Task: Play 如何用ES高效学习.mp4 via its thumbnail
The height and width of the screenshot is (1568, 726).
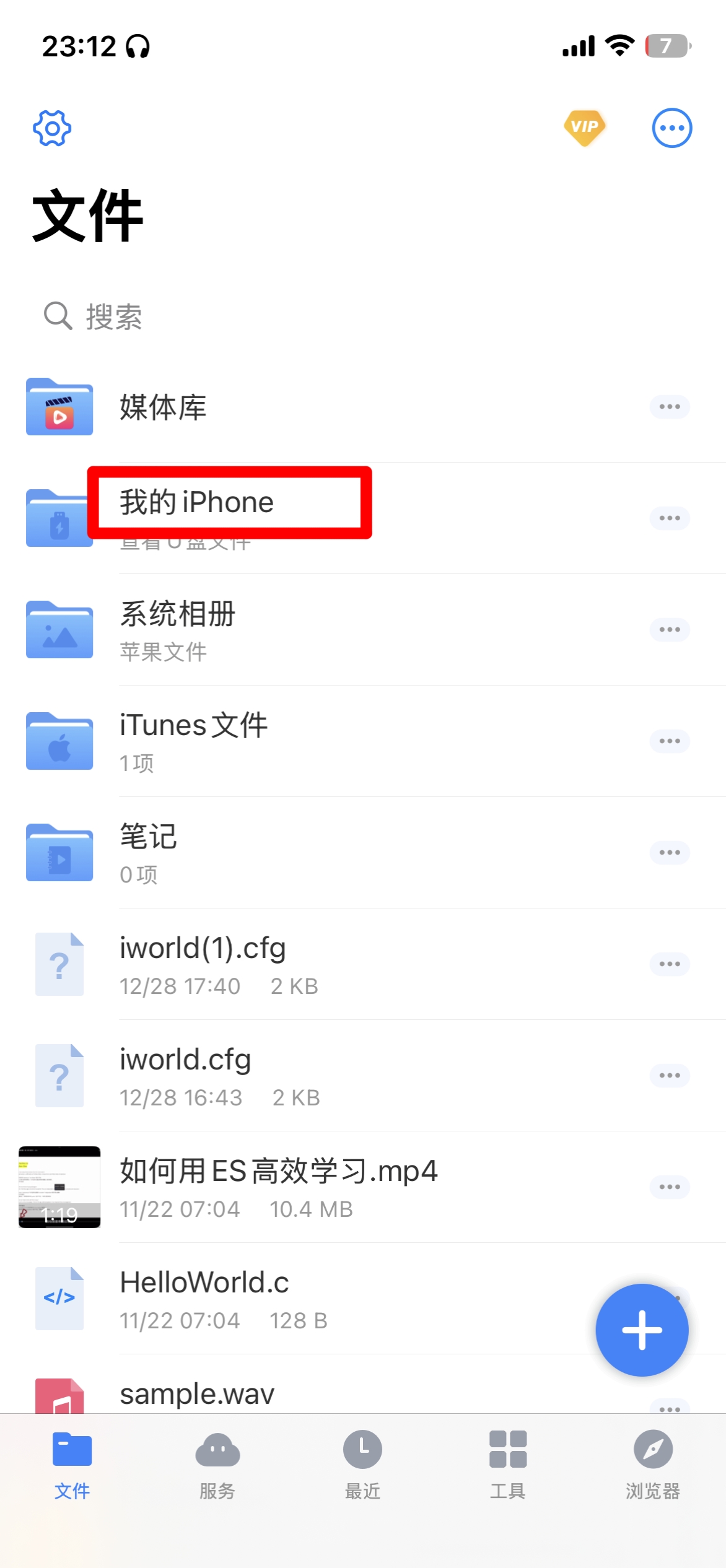Action: tap(59, 1187)
